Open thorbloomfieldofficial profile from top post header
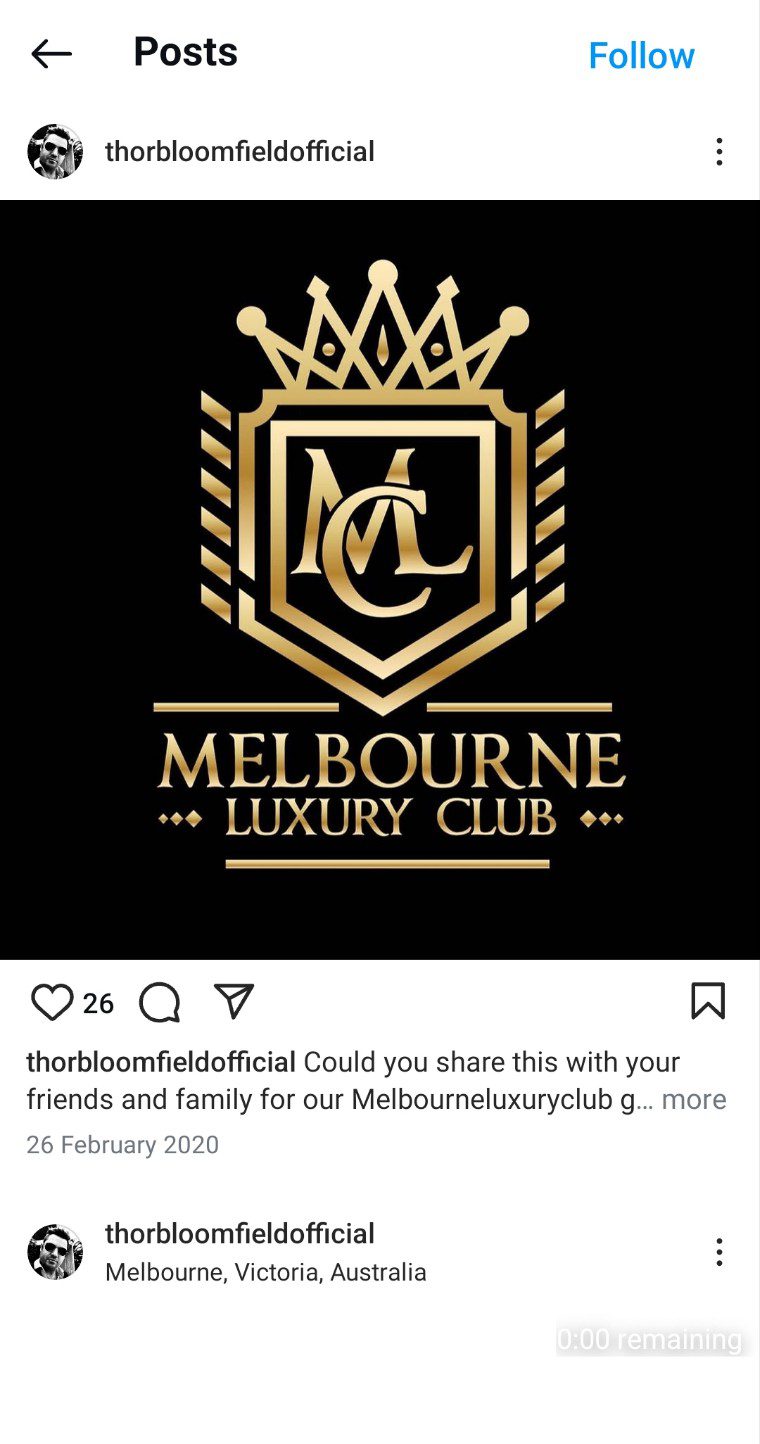 [x=240, y=152]
